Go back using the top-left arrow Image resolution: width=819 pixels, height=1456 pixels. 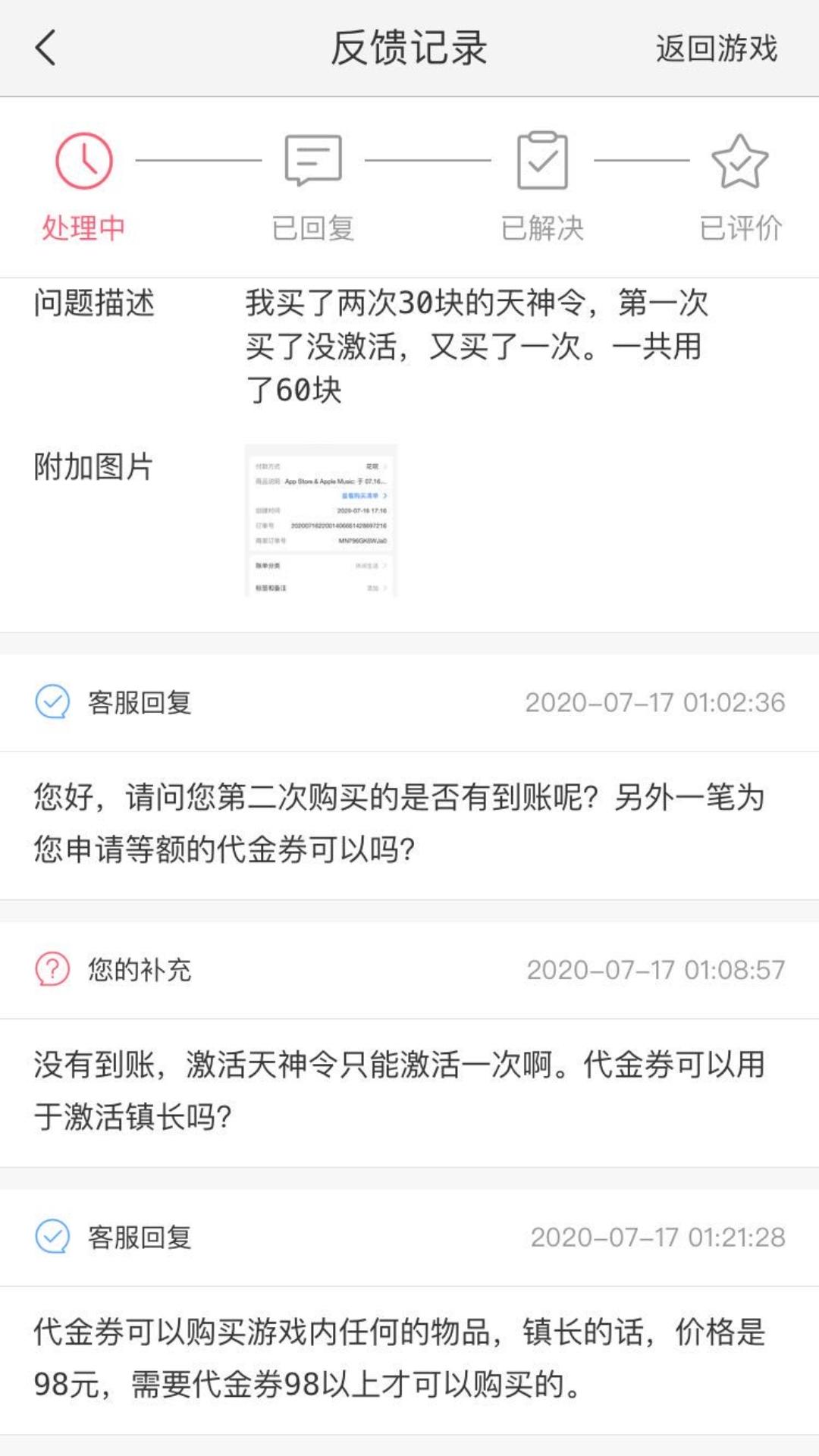(46, 48)
